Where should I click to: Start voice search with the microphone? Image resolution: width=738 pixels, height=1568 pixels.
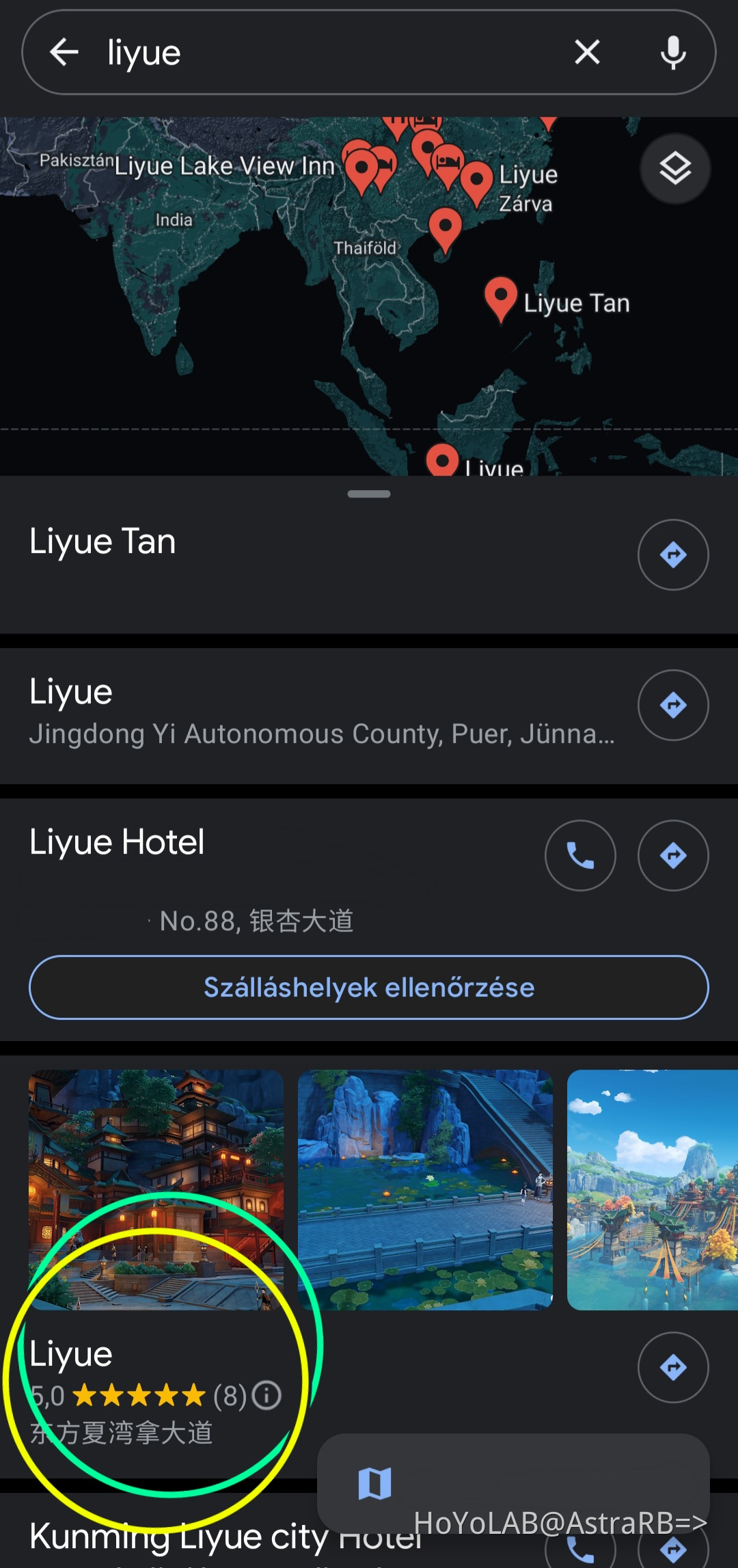tap(673, 53)
